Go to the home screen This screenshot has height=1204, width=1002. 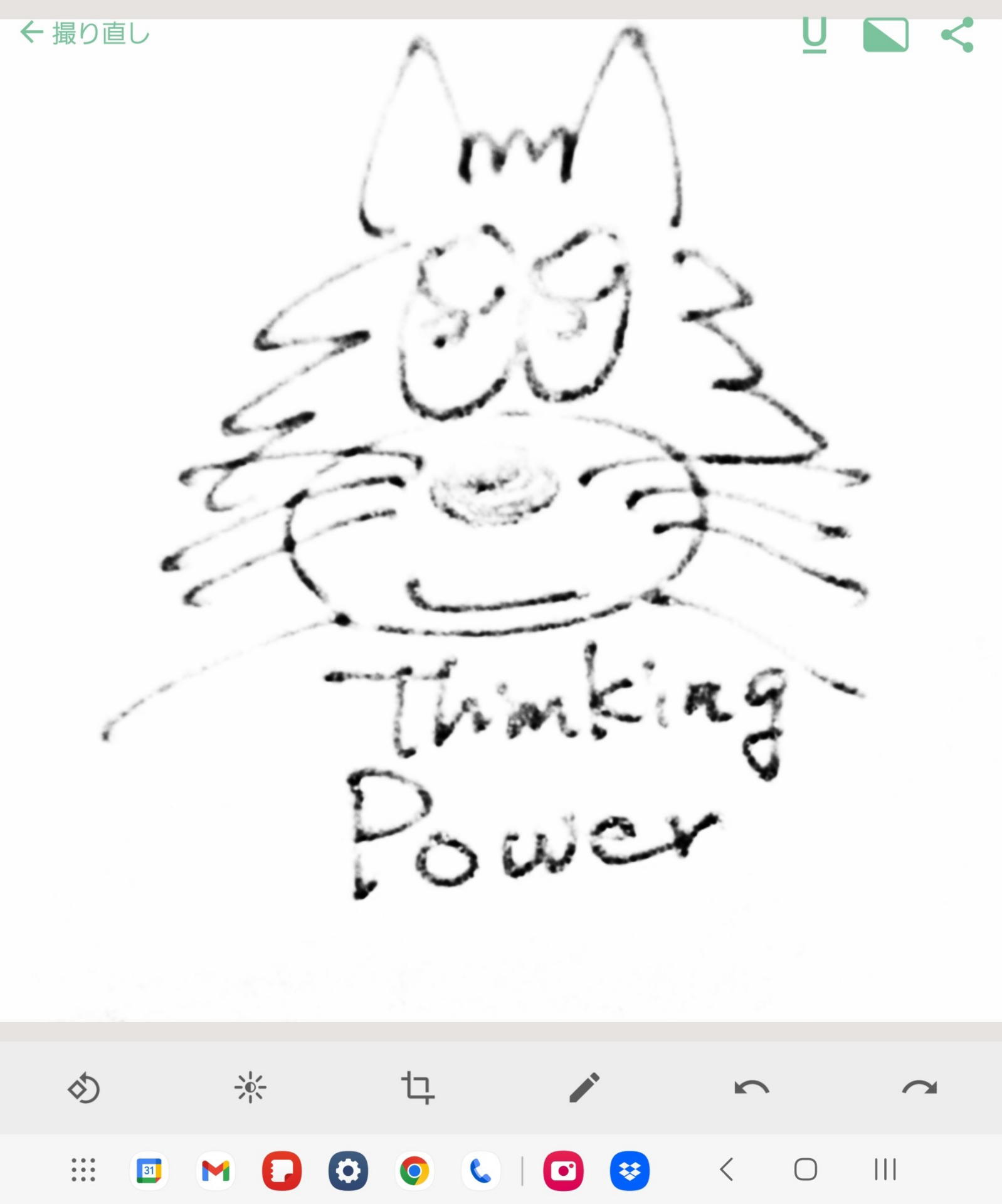805,1170
